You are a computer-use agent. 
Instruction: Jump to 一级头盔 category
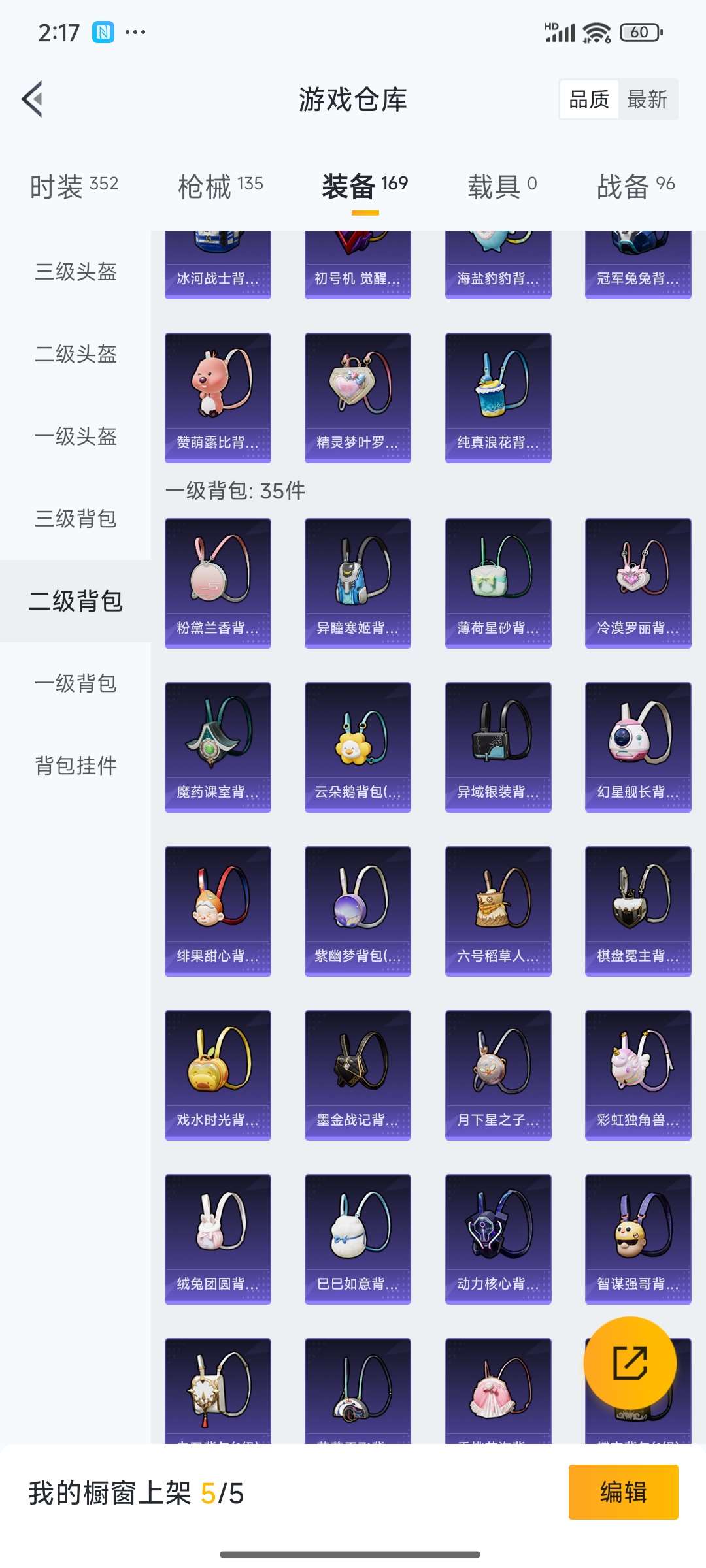[76, 436]
